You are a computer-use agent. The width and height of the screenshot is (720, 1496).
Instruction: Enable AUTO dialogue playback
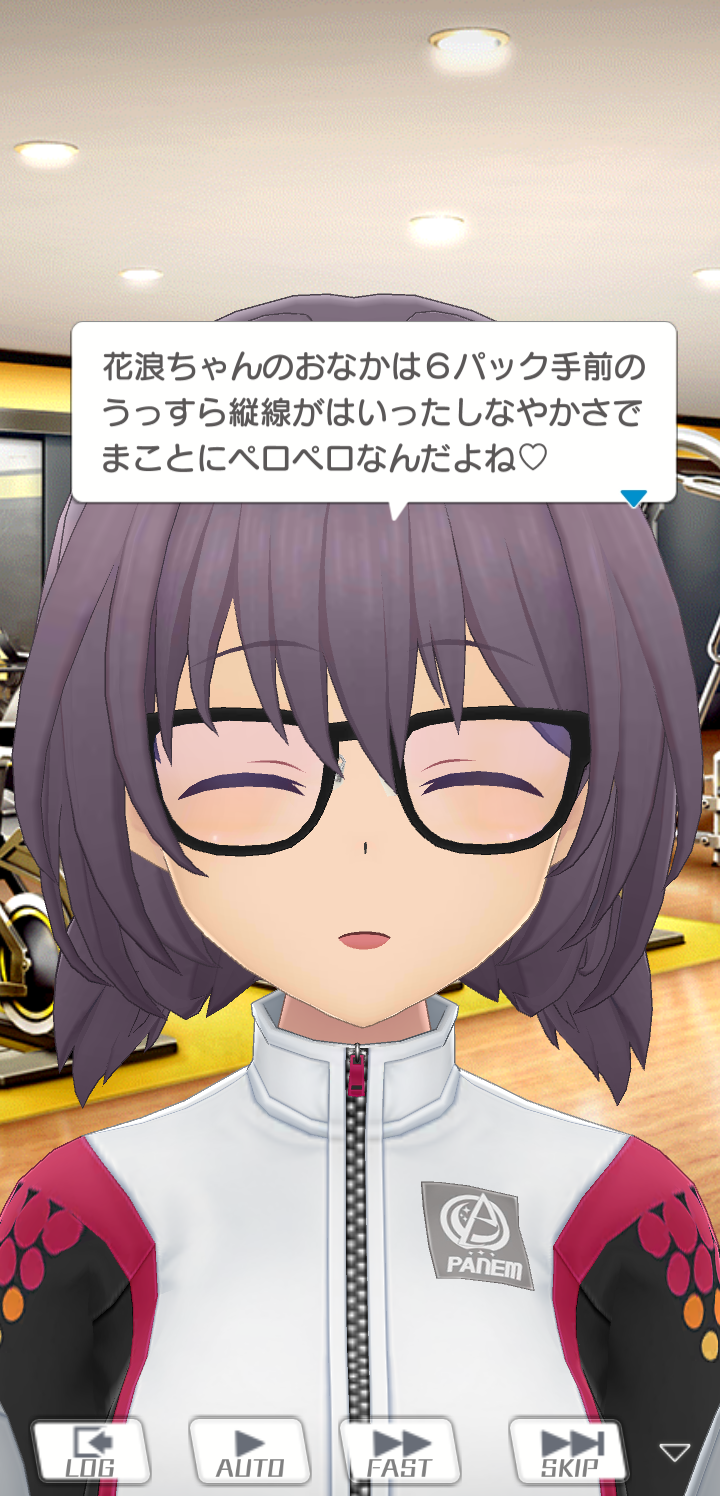tap(250, 1450)
